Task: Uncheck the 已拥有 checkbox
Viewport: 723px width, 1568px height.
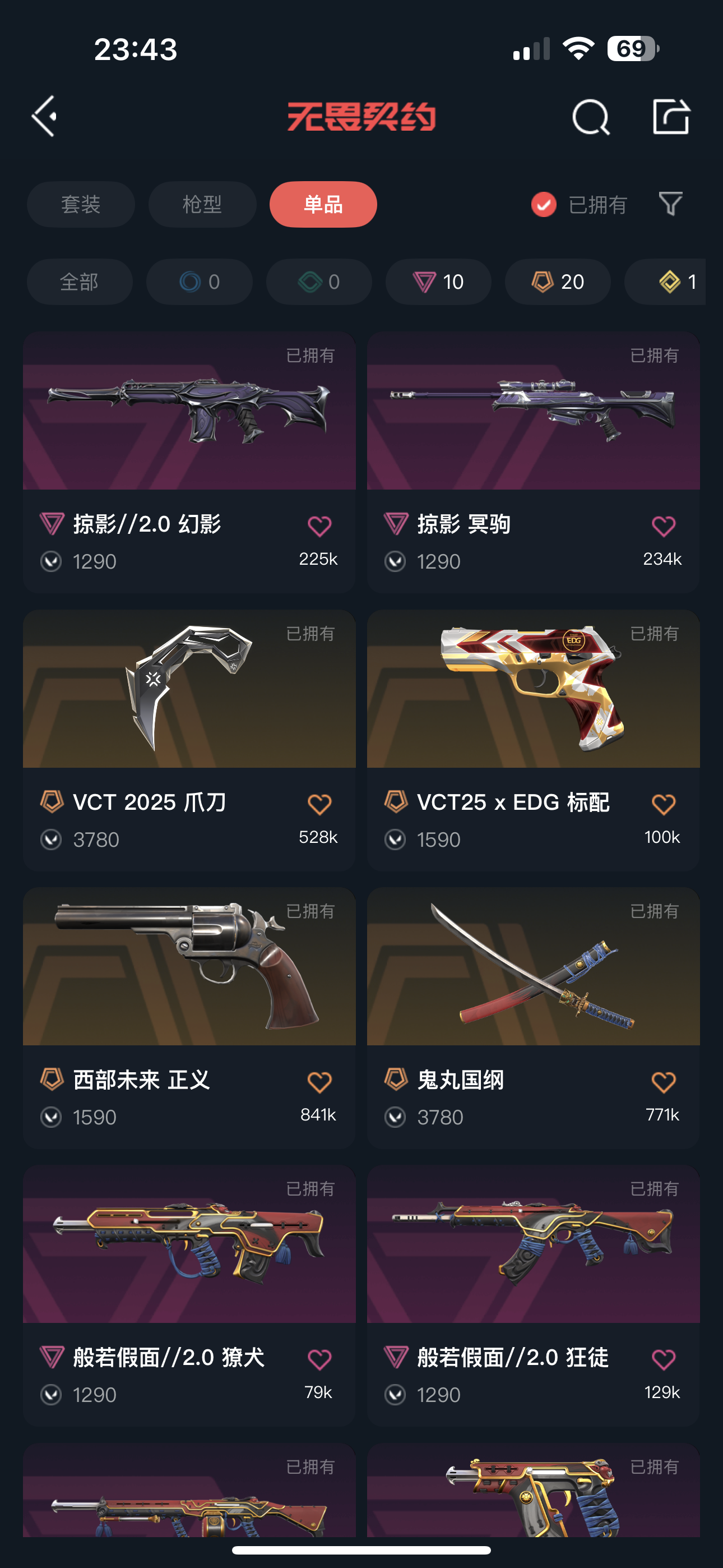Action: 544,205
